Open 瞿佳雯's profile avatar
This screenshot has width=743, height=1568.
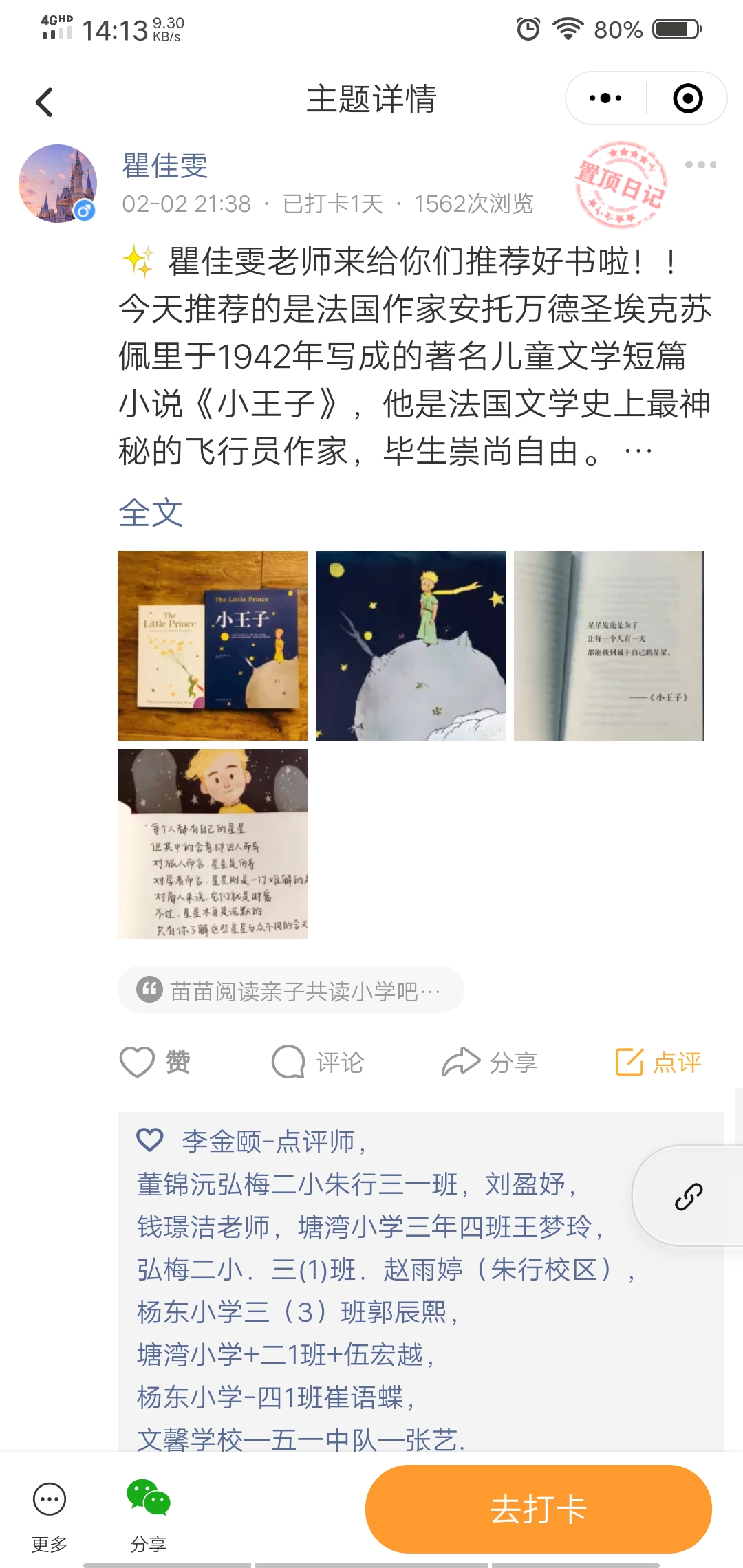pos(58,183)
